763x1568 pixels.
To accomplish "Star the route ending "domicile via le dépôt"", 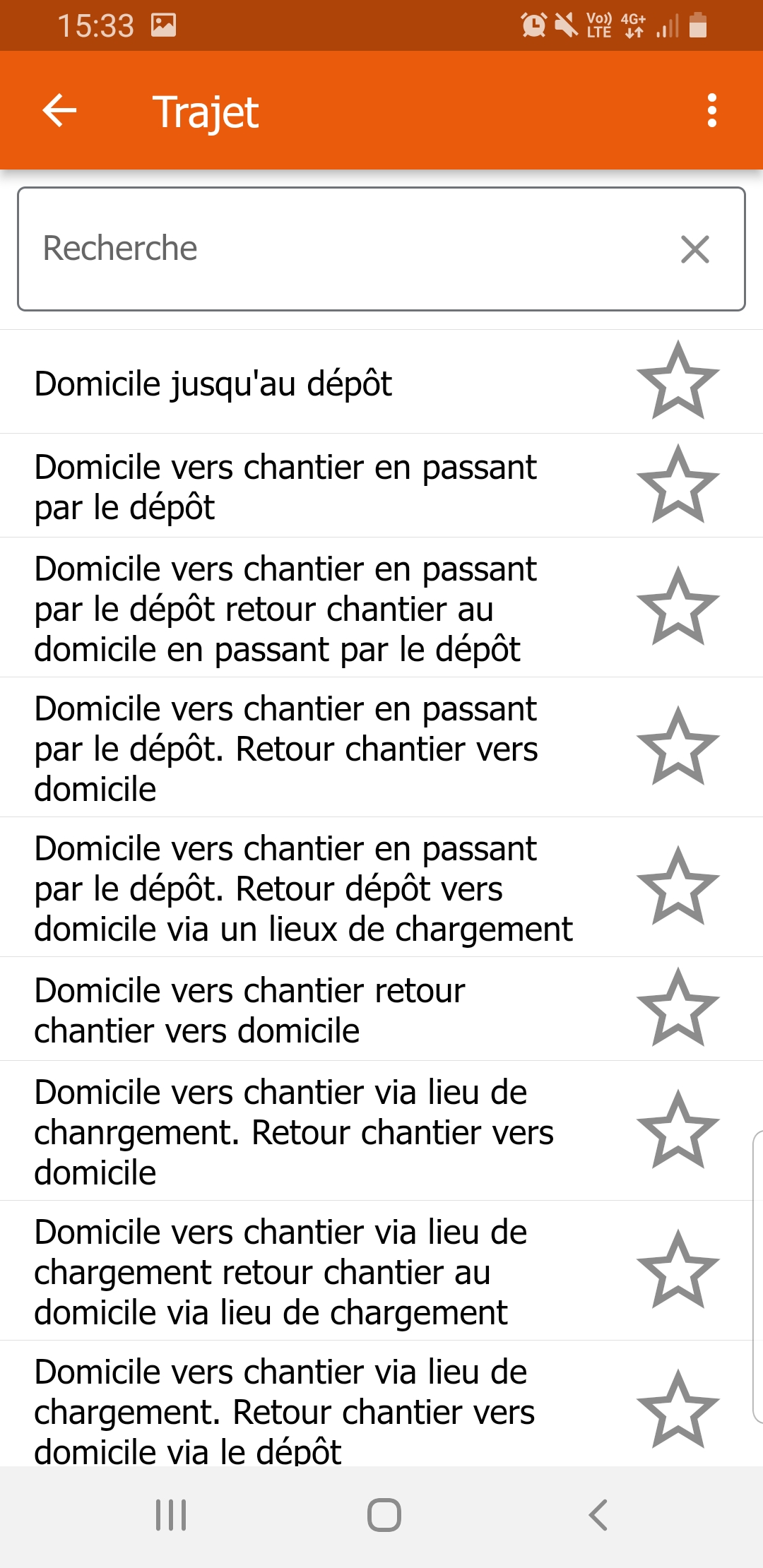I will [x=678, y=1410].
